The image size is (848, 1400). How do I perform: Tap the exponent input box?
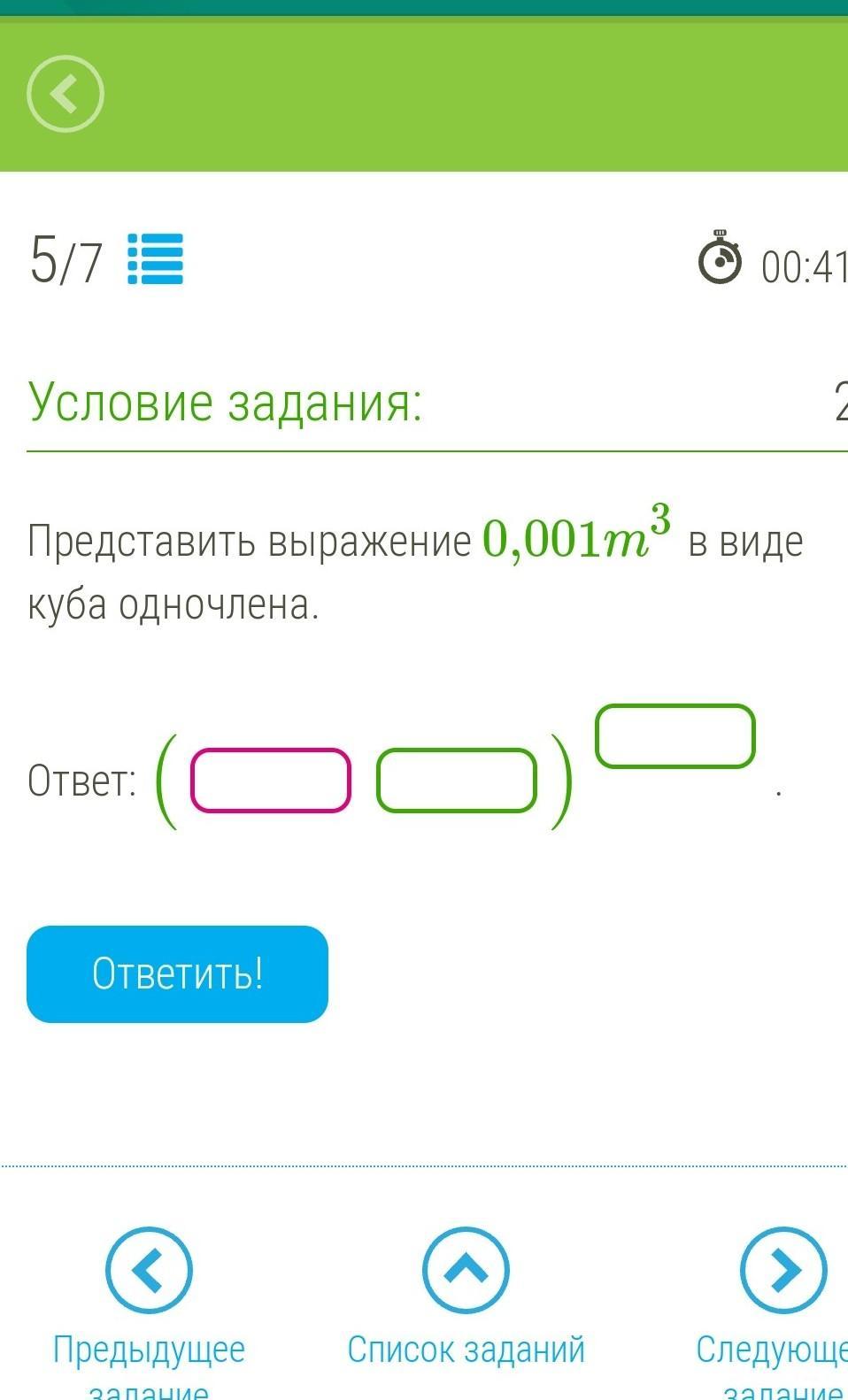(675, 735)
